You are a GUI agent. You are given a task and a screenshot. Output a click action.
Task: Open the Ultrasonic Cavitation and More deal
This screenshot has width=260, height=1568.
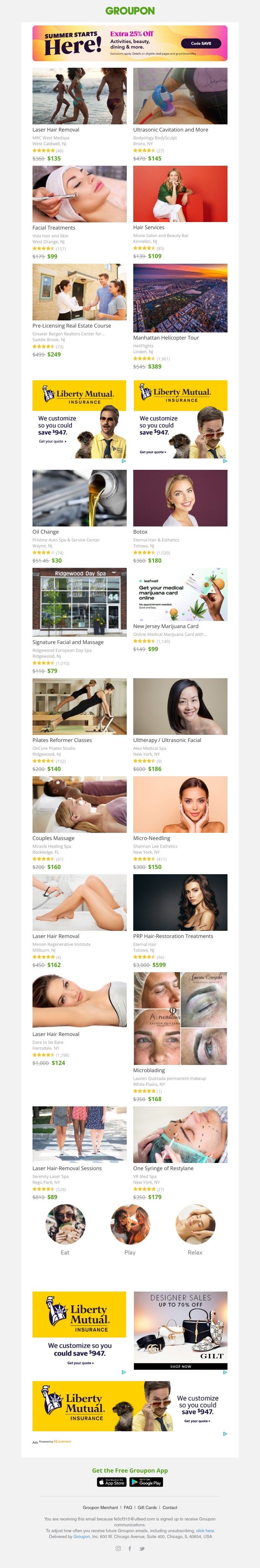(x=180, y=96)
